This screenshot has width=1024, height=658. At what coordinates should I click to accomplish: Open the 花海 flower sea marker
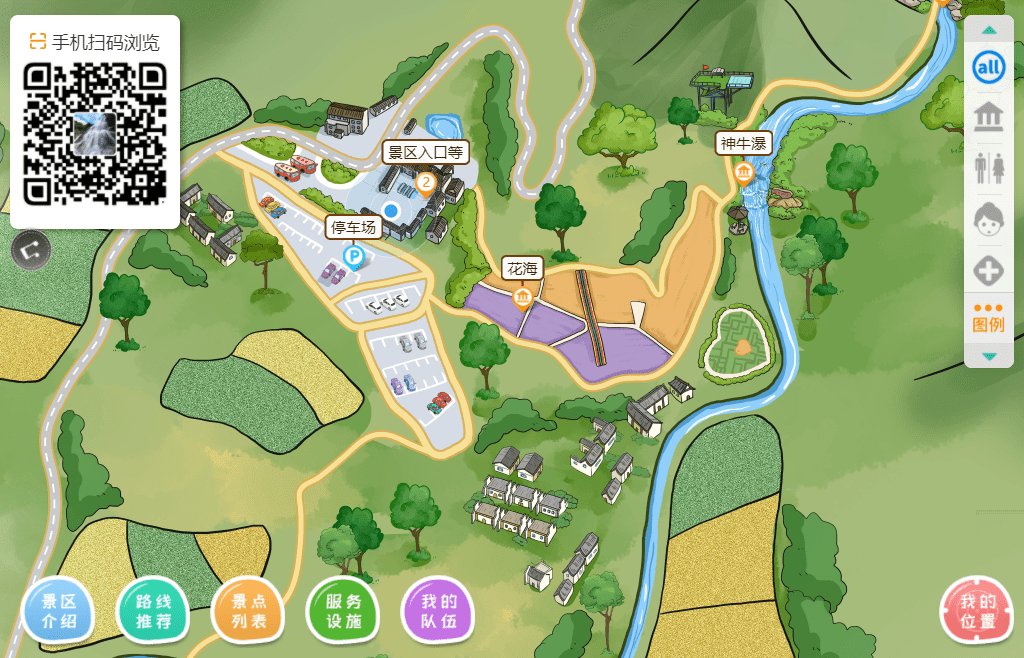[x=522, y=297]
